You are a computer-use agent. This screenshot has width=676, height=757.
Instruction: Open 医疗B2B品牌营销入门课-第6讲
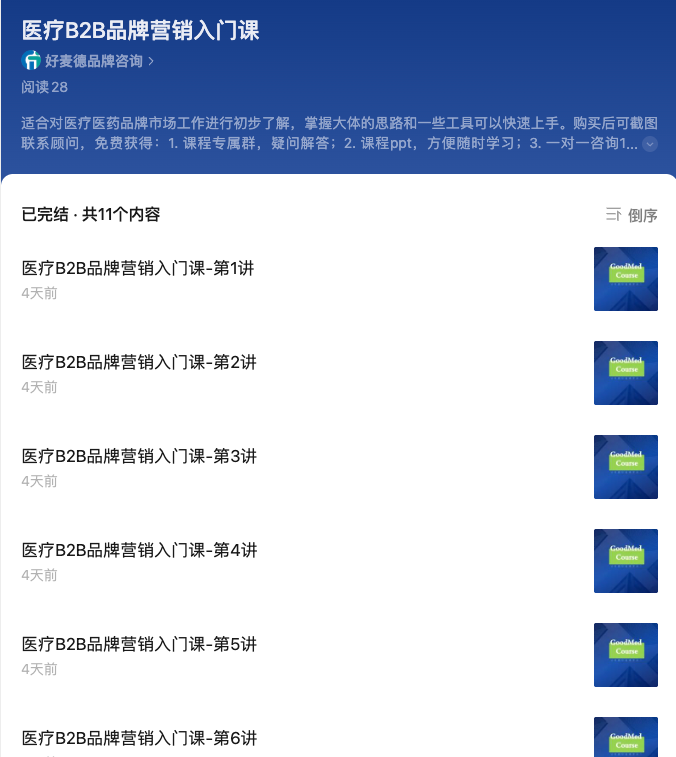(138, 738)
